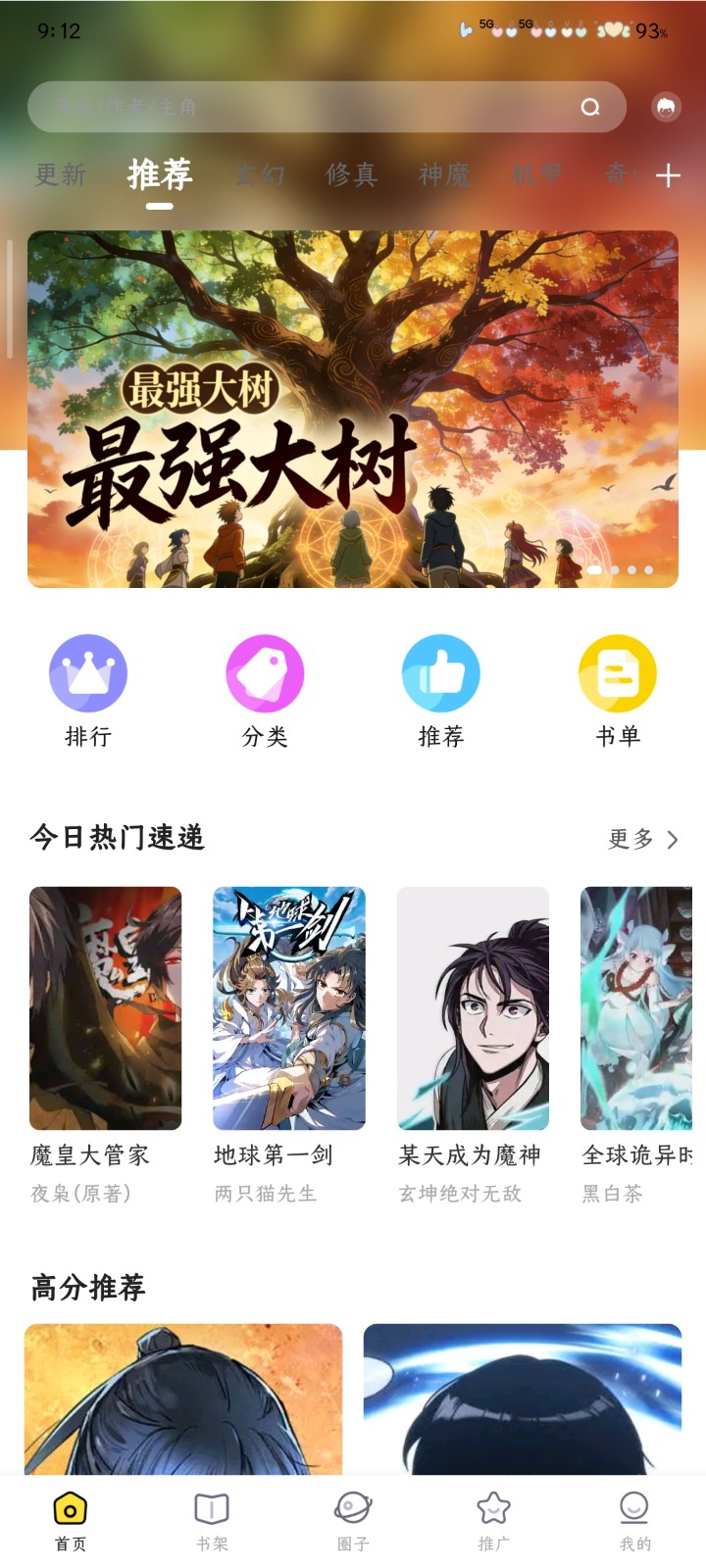Switch to the 更新 tab
The image size is (706, 1568).
pyautogui.click(x=62, y=174)
